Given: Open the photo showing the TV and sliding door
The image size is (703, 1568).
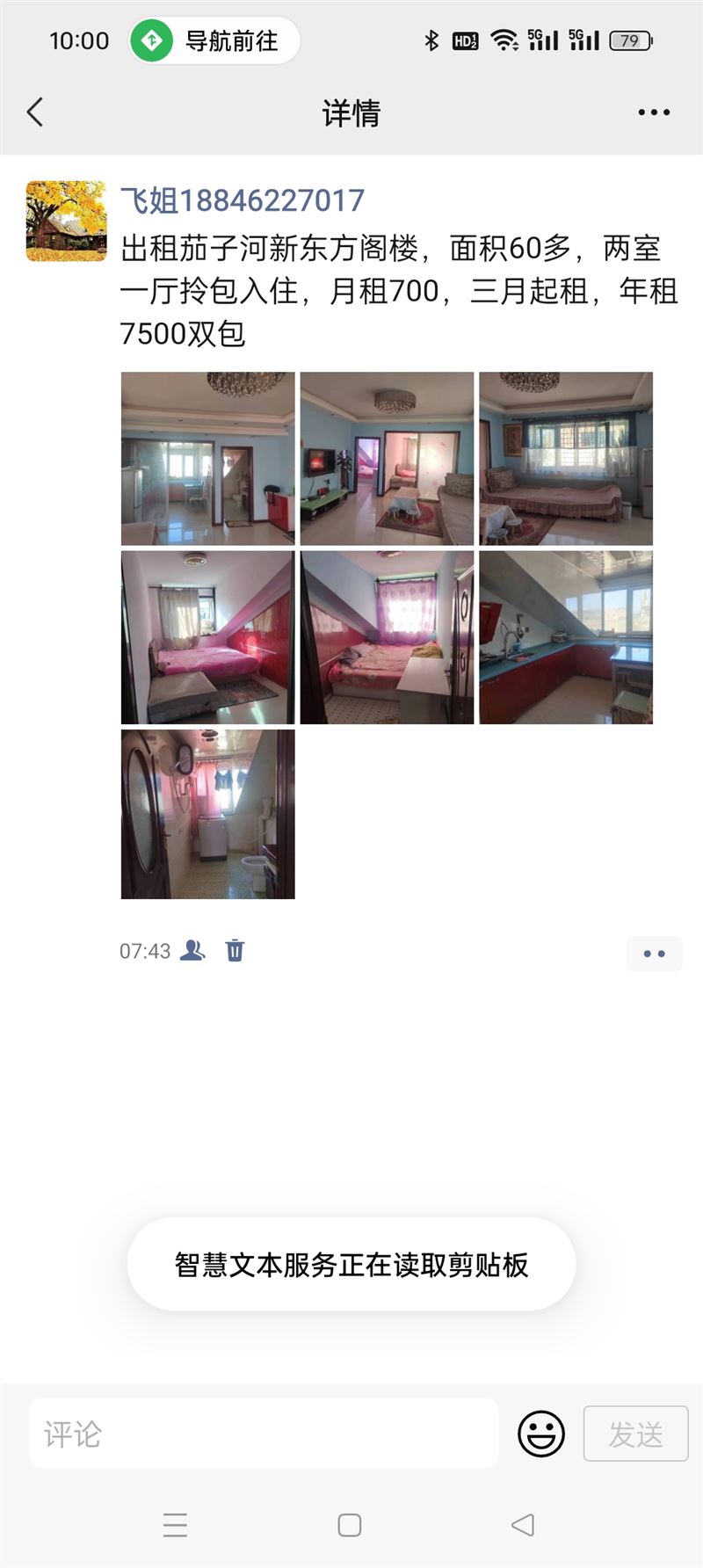Looking at the screenshot, I should [387, 458].
